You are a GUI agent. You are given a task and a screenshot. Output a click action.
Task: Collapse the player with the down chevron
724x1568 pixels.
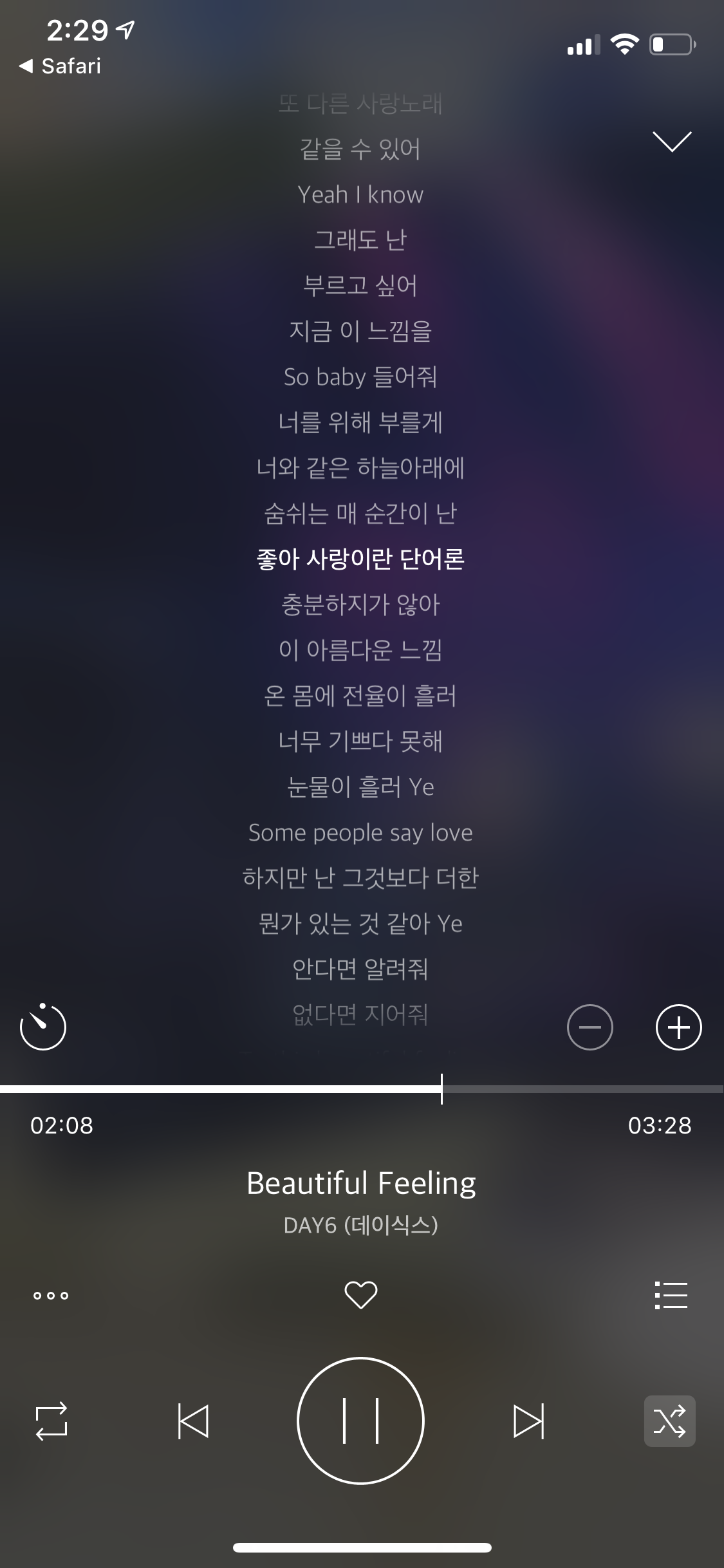point(671,140)
